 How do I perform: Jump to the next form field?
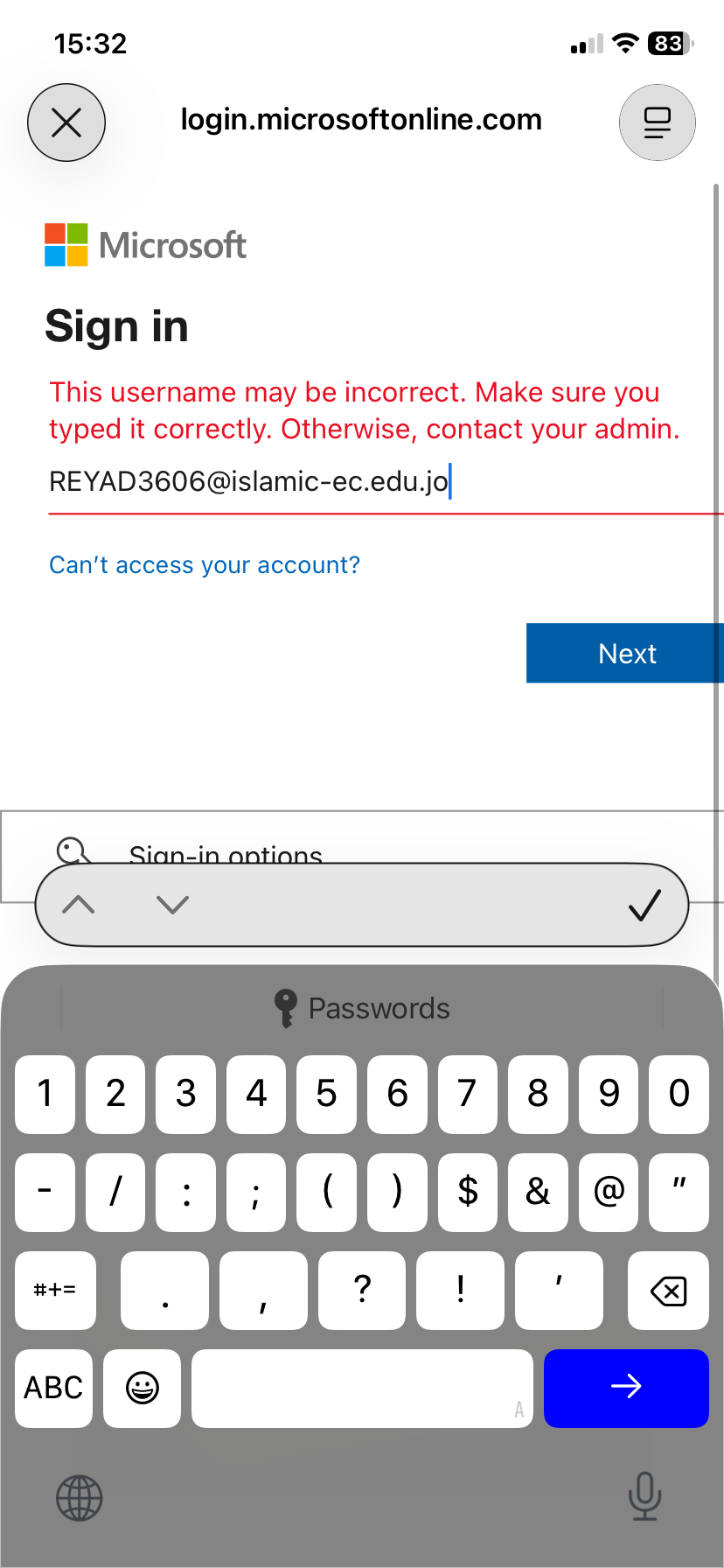172,905
